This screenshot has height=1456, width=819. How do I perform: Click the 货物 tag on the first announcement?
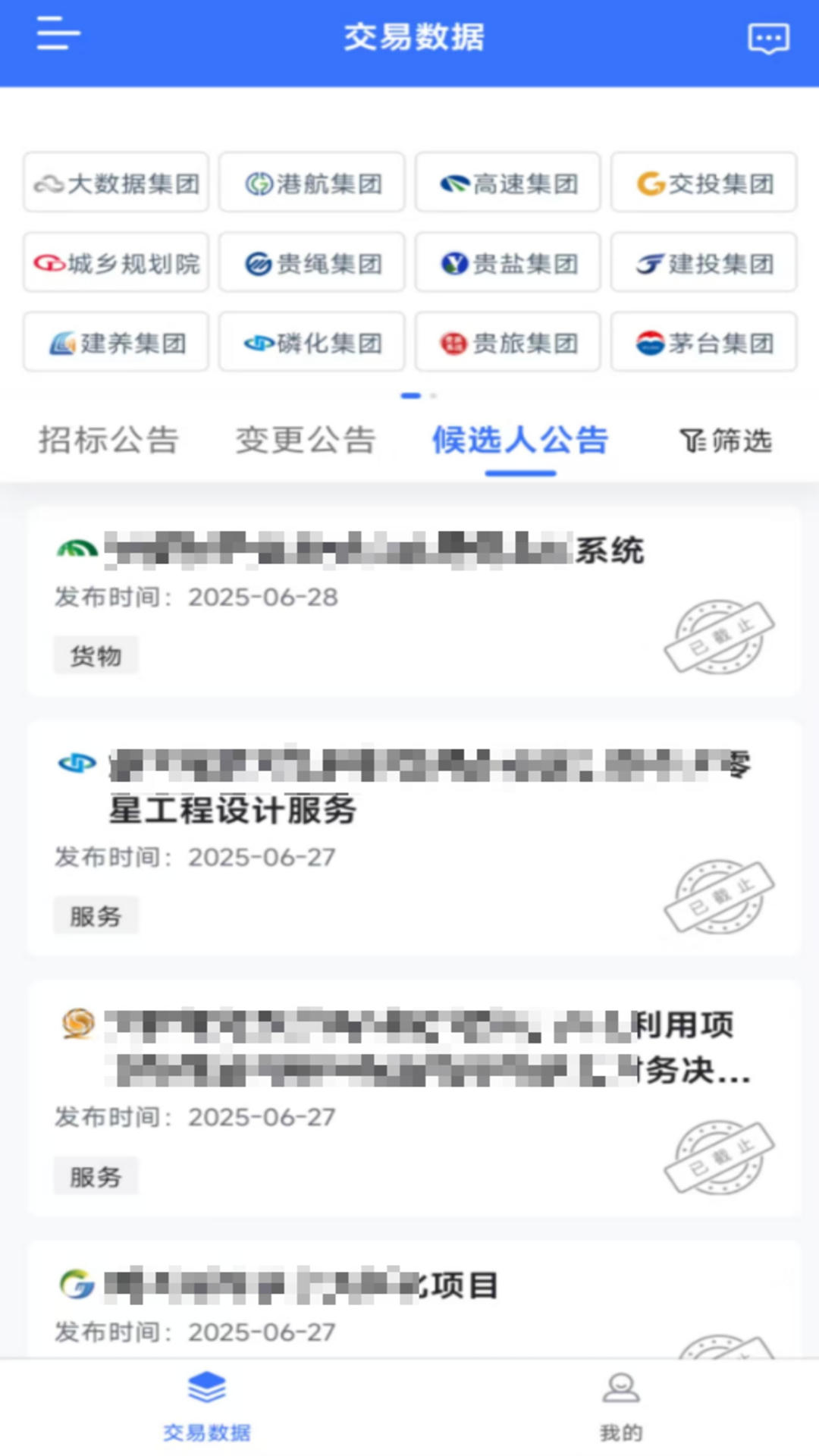pos(96,655)
